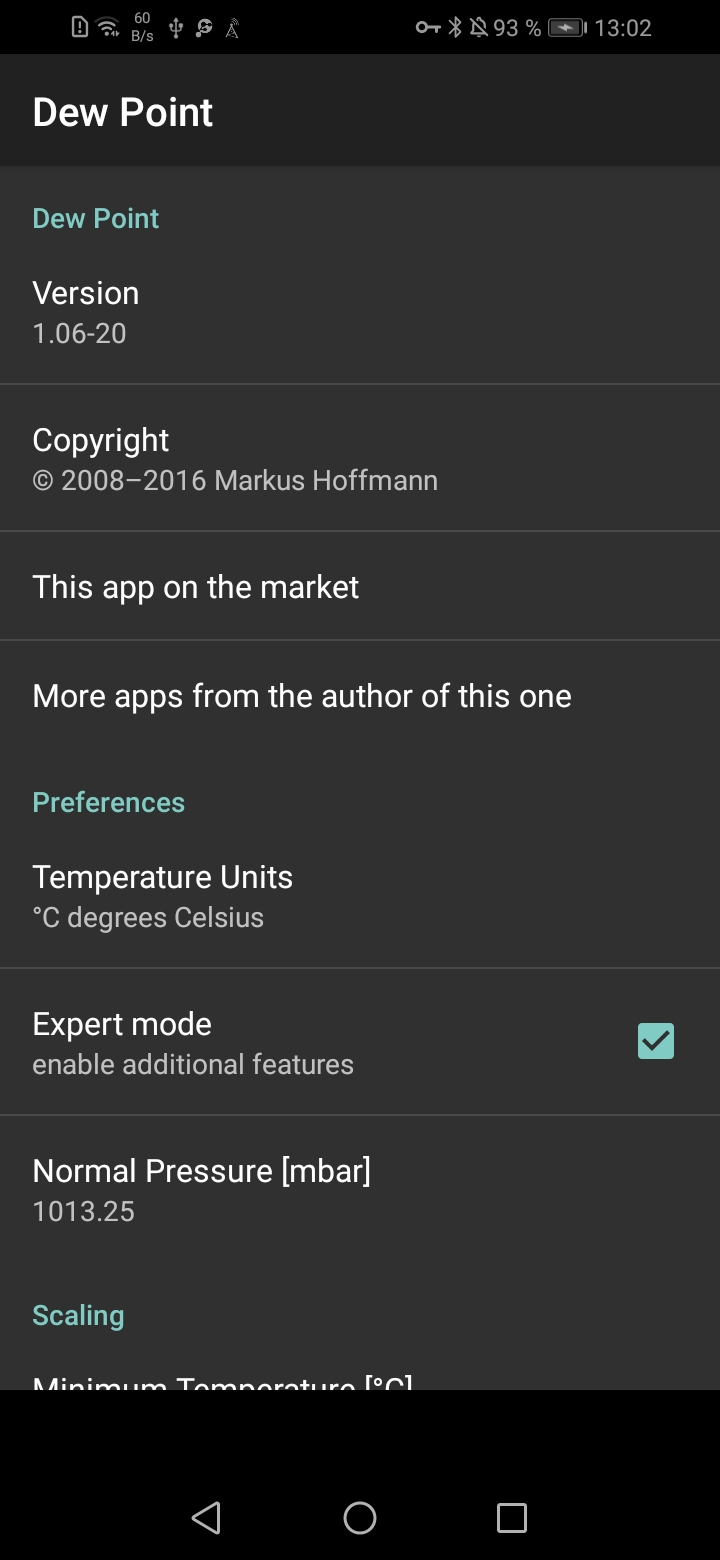Change the Temperature Units setting
This screenshot has width=720, height=1560.
(x=360, y=896)
